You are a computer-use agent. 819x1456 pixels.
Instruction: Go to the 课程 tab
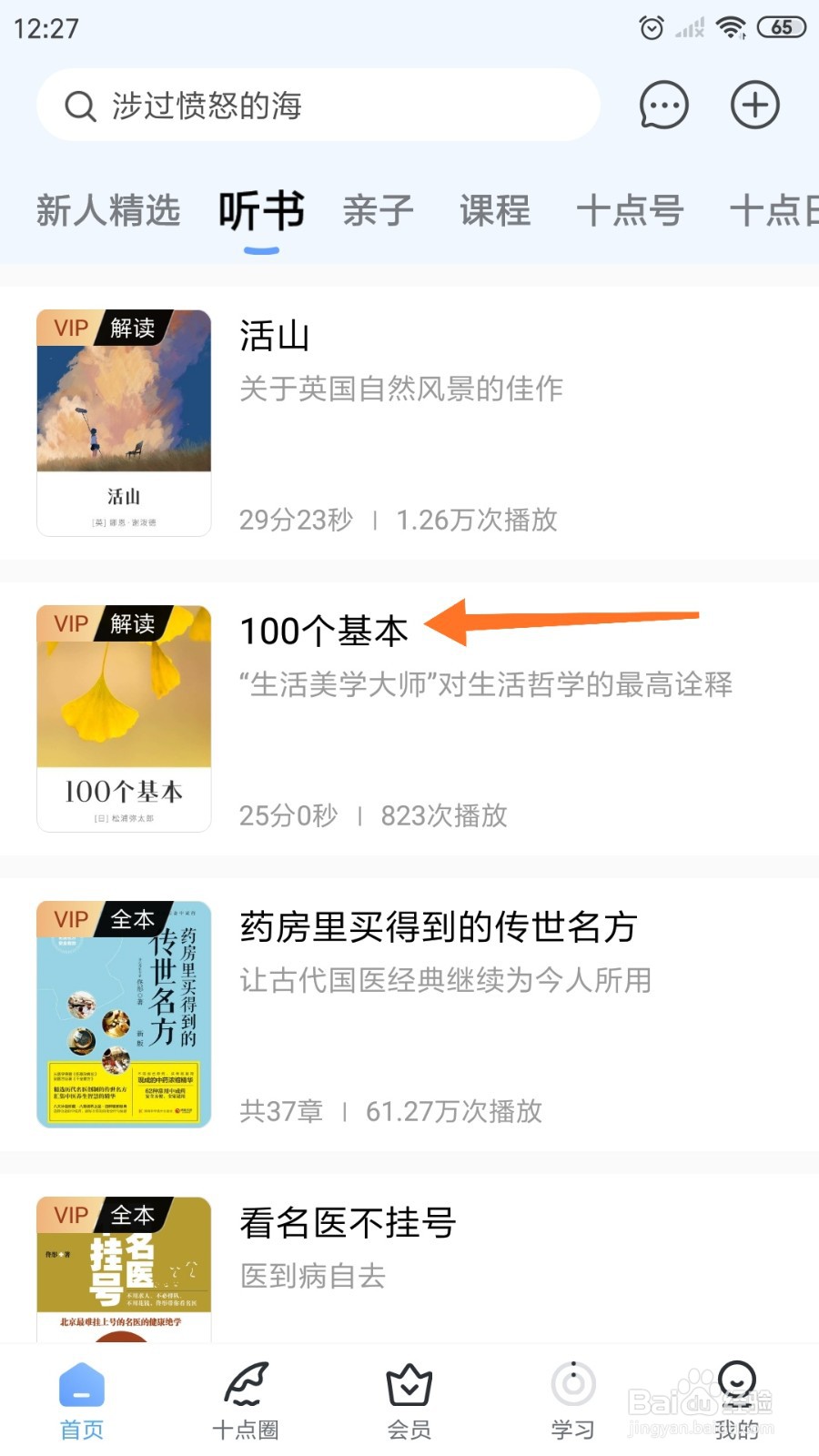(495, 211)
